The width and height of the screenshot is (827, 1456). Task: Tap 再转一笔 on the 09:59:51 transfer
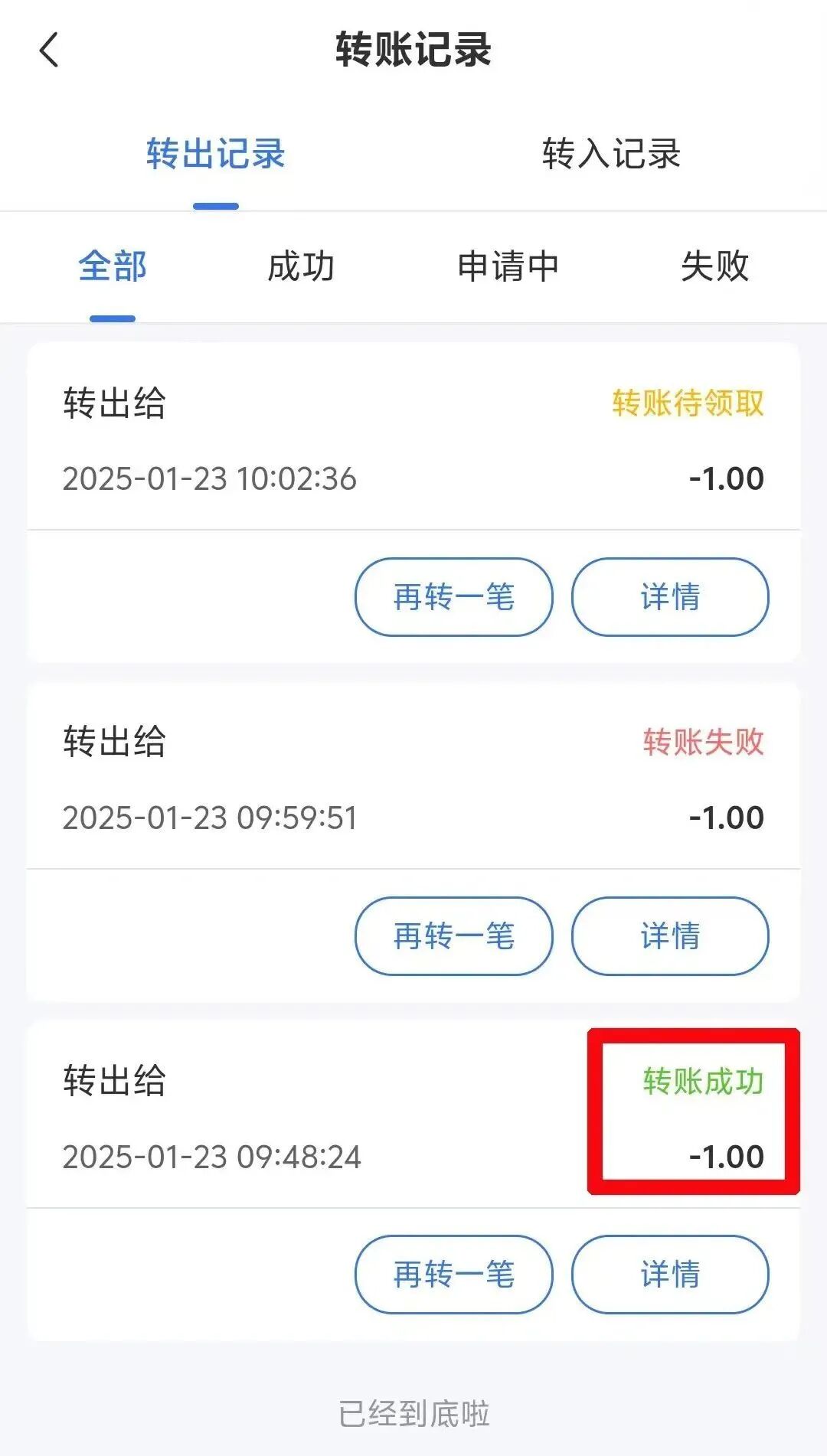click(x=453, y=936)
